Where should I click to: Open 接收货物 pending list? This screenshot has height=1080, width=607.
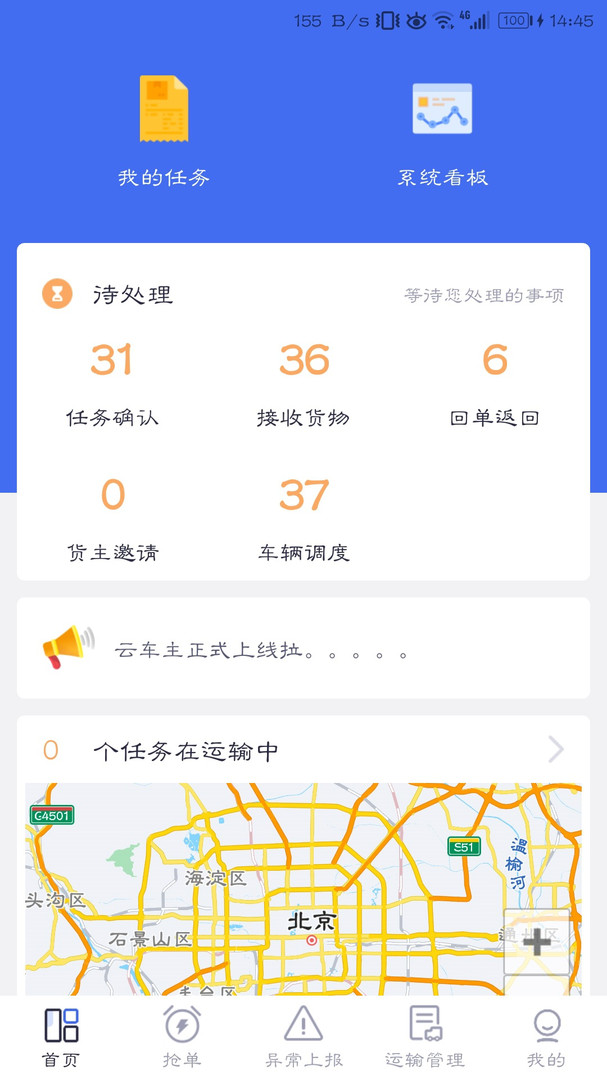tap(303, 383)
